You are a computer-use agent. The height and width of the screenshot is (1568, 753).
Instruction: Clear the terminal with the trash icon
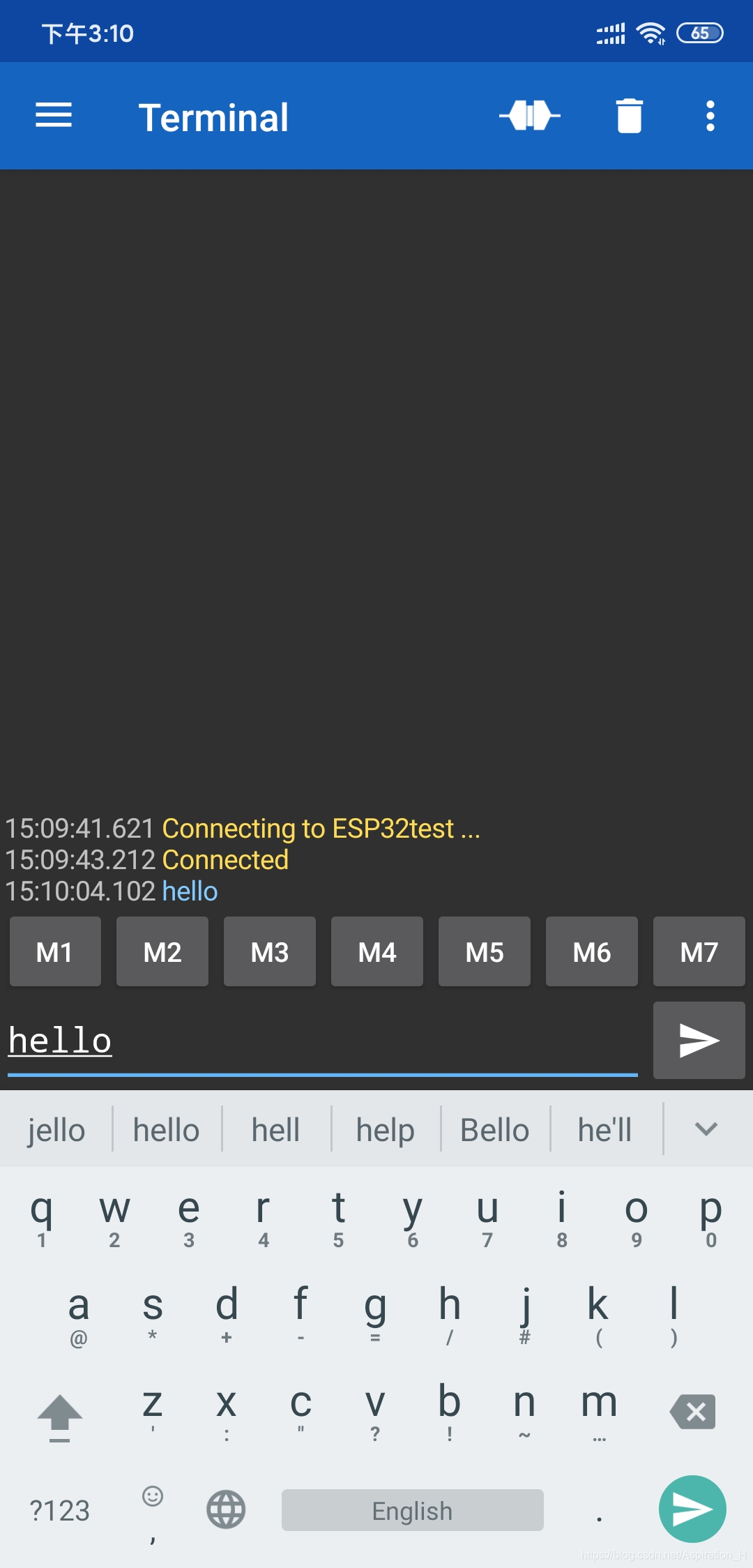(629, 116)
